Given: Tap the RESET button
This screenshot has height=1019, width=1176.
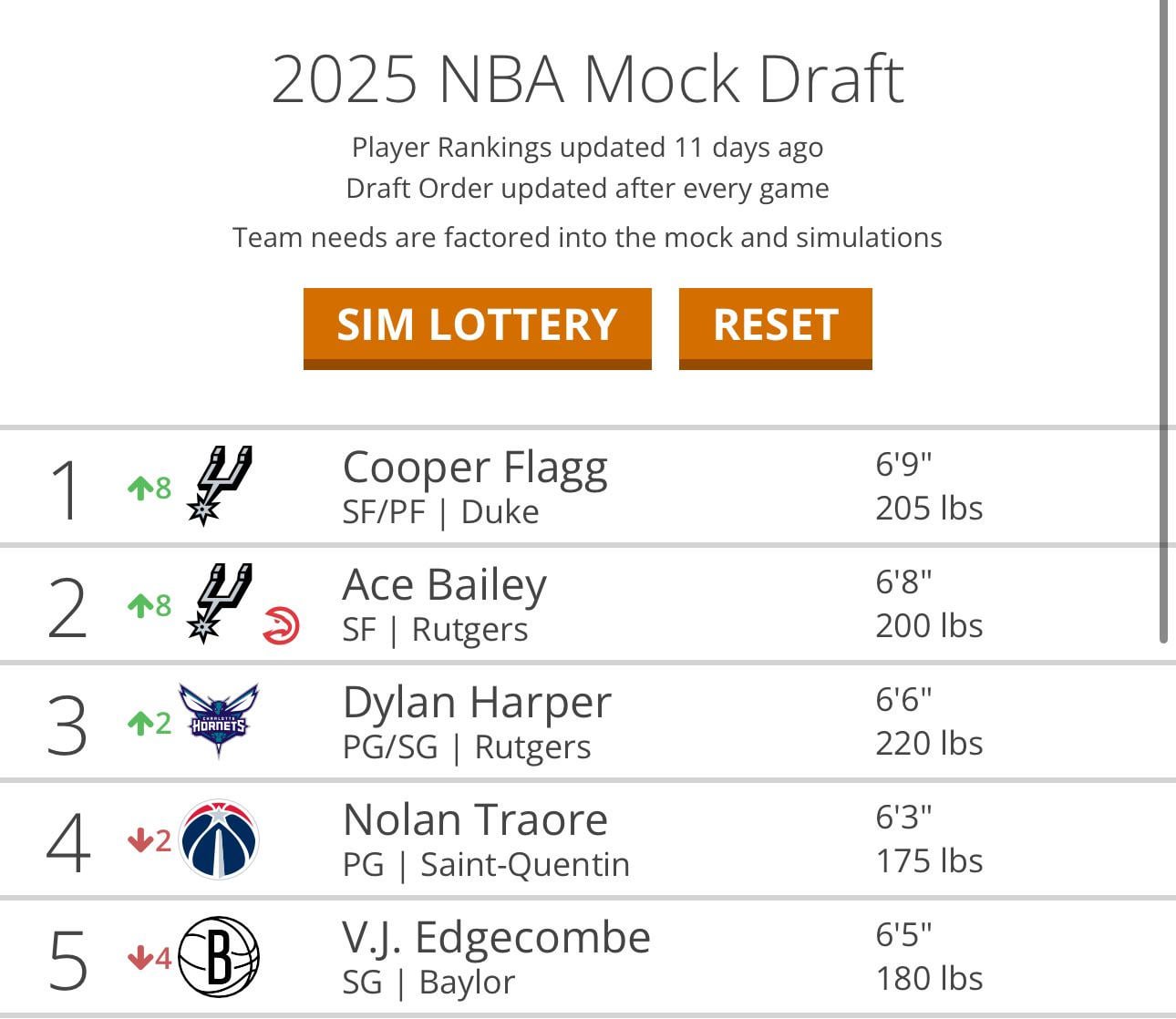Looking at the screenshot, I should click(775, 326).
